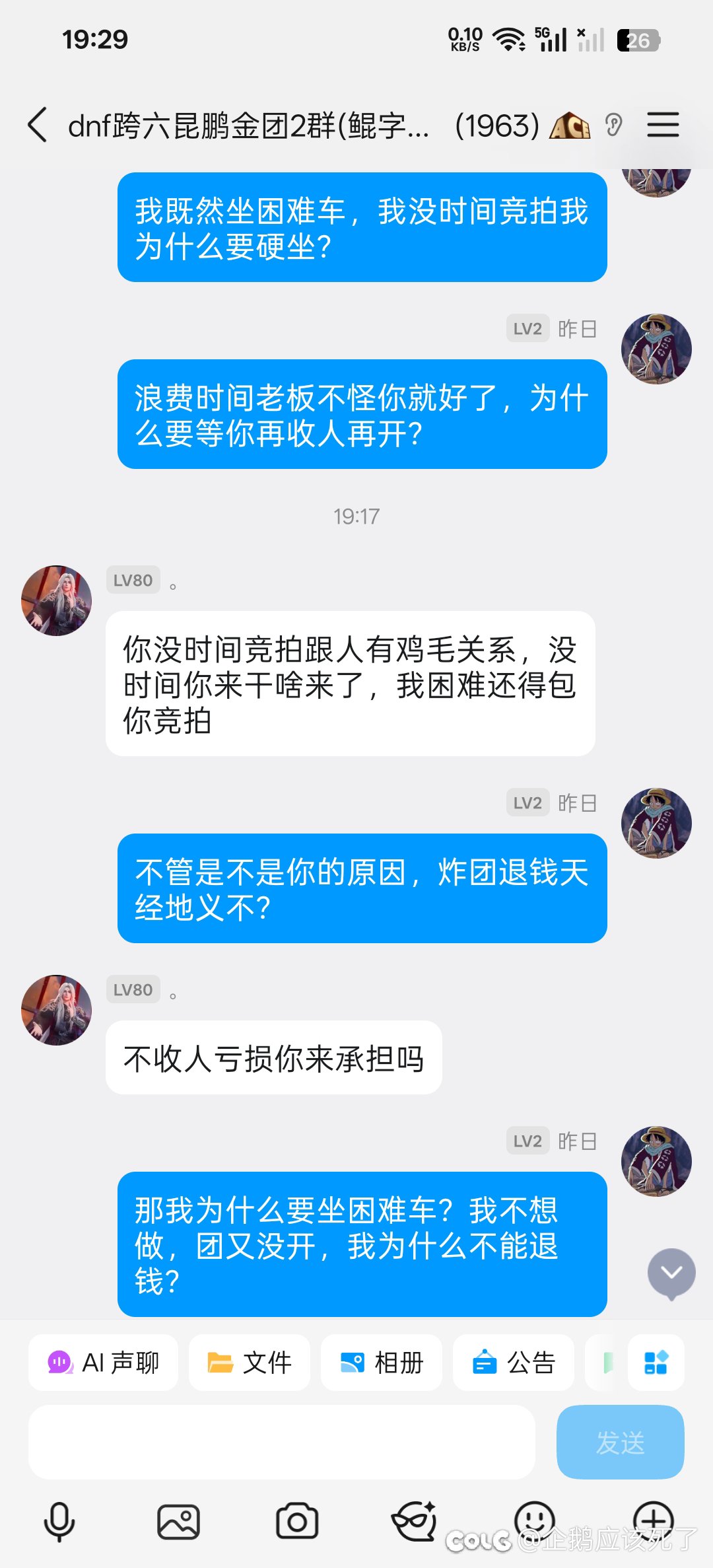
Task: Open the emoji picker
Action: pyautogui.click(x=534, y=1518)
